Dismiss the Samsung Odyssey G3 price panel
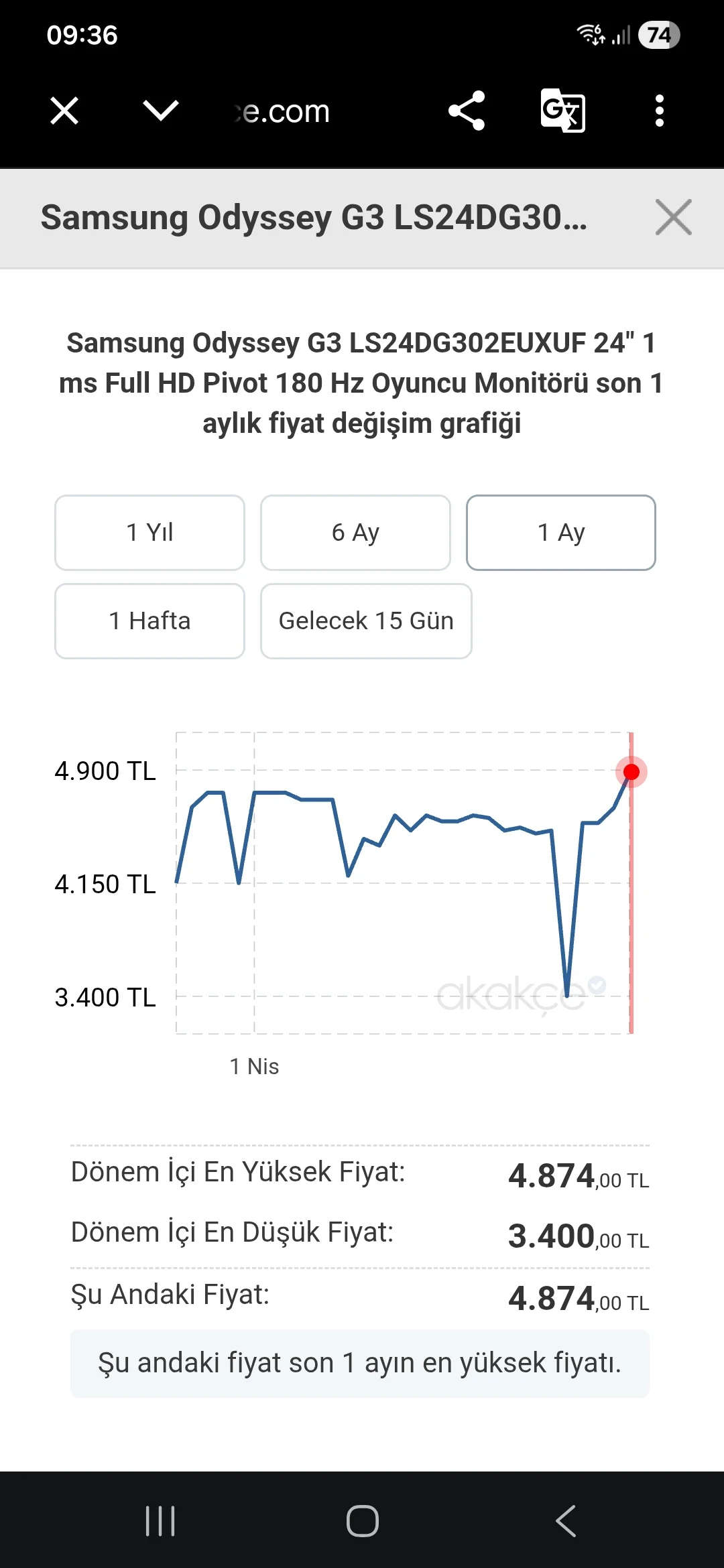The image size is (724, 1568). 673,218
